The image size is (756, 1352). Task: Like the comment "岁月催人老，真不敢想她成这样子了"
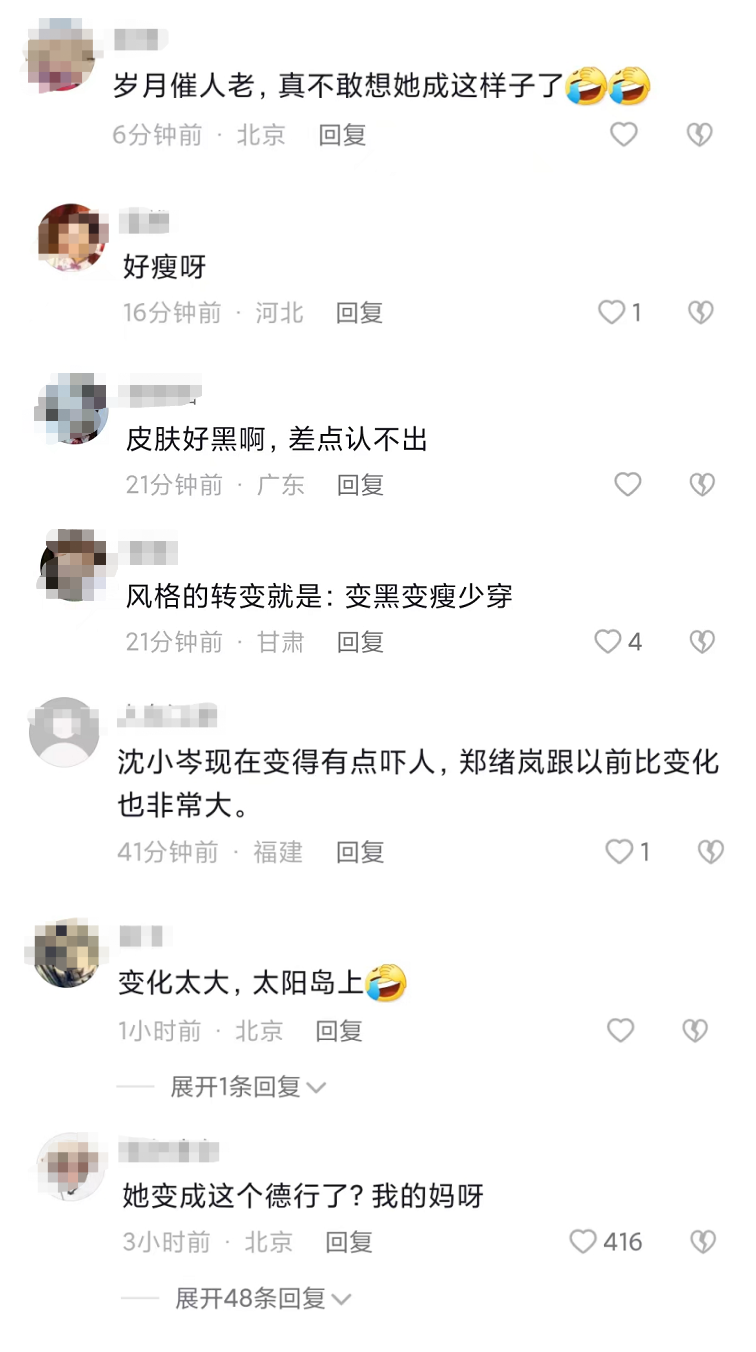[x=623, y=135]
